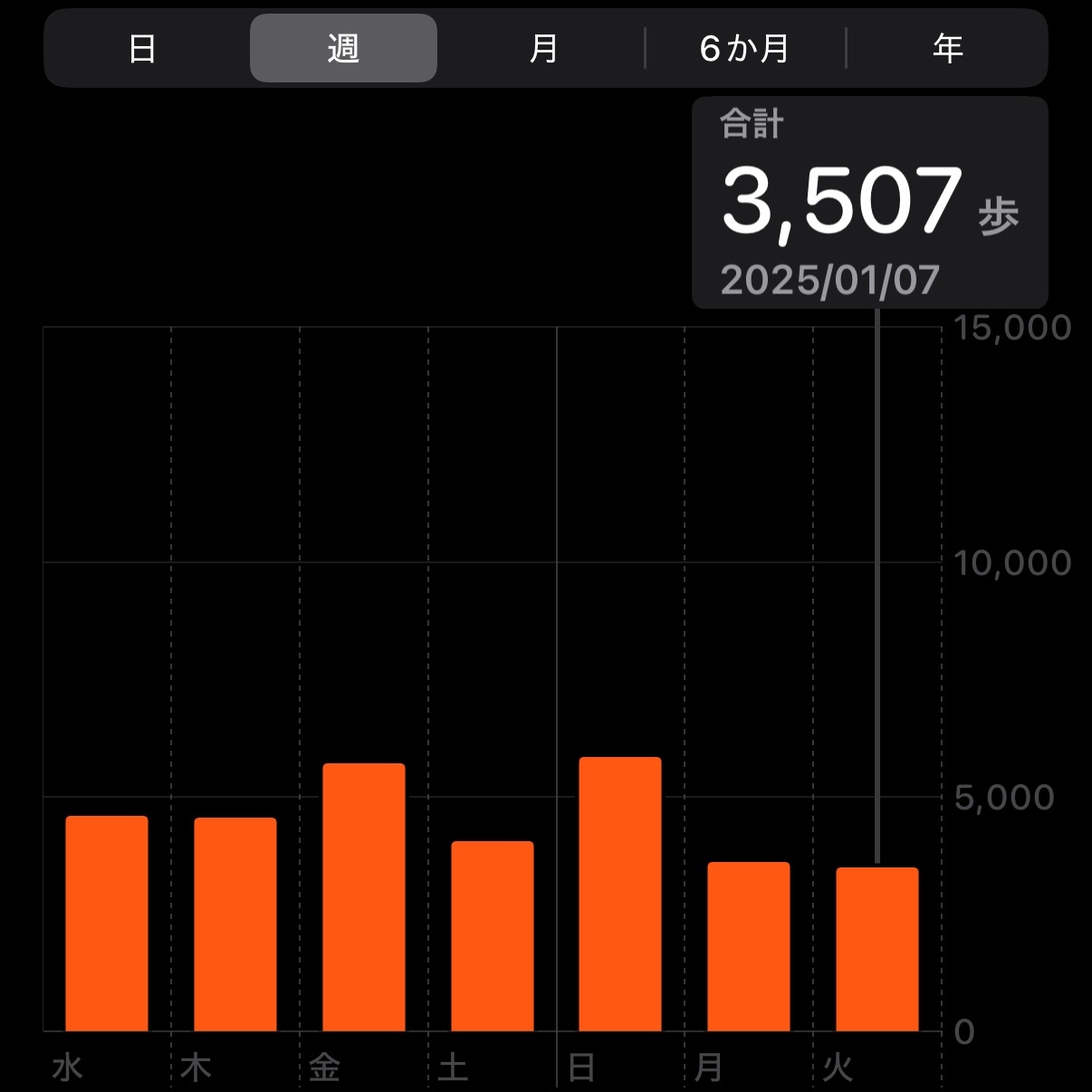Tap the 土 (Saturday) step bar

coord(493,936)
